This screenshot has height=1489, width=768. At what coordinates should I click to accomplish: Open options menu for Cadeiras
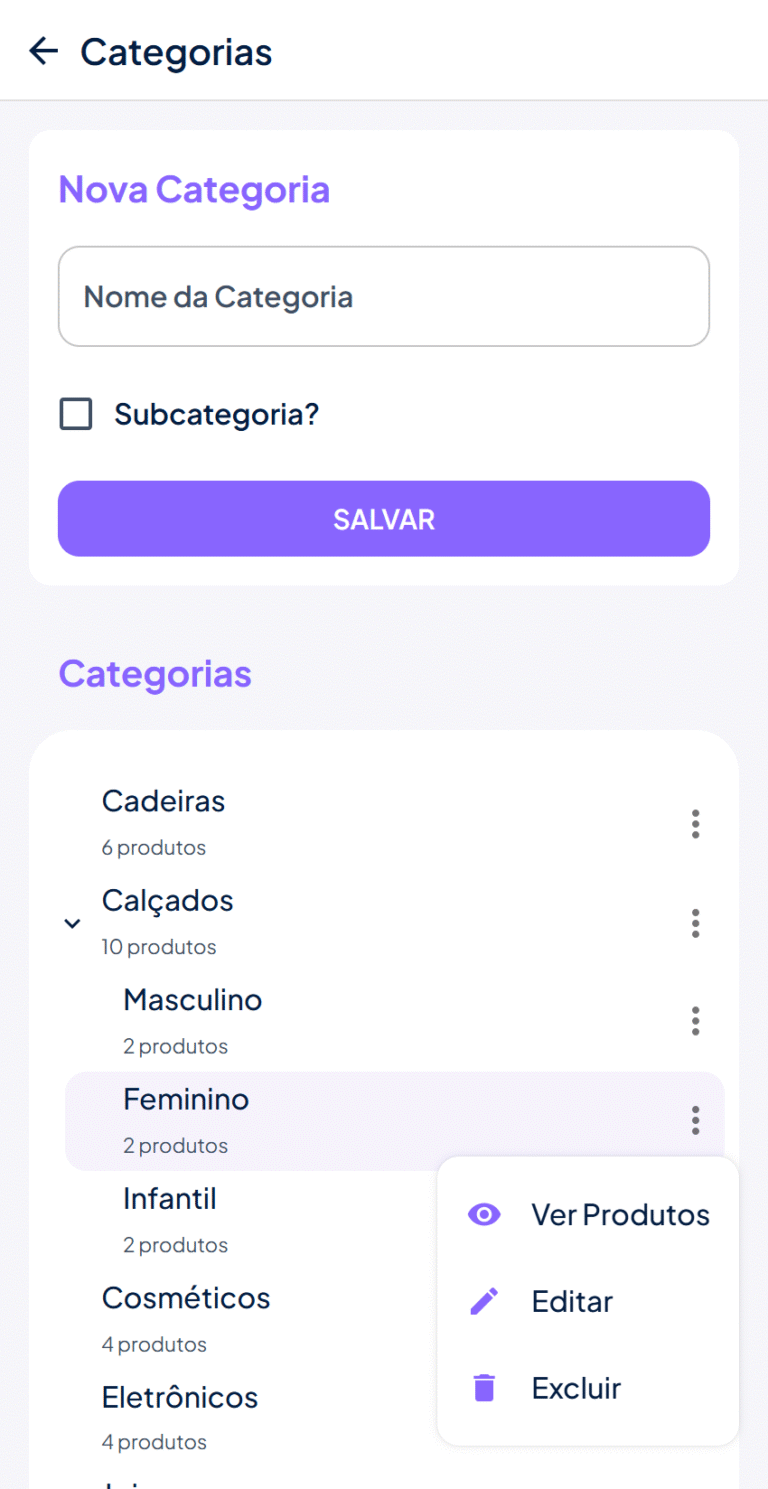point(695,824)
